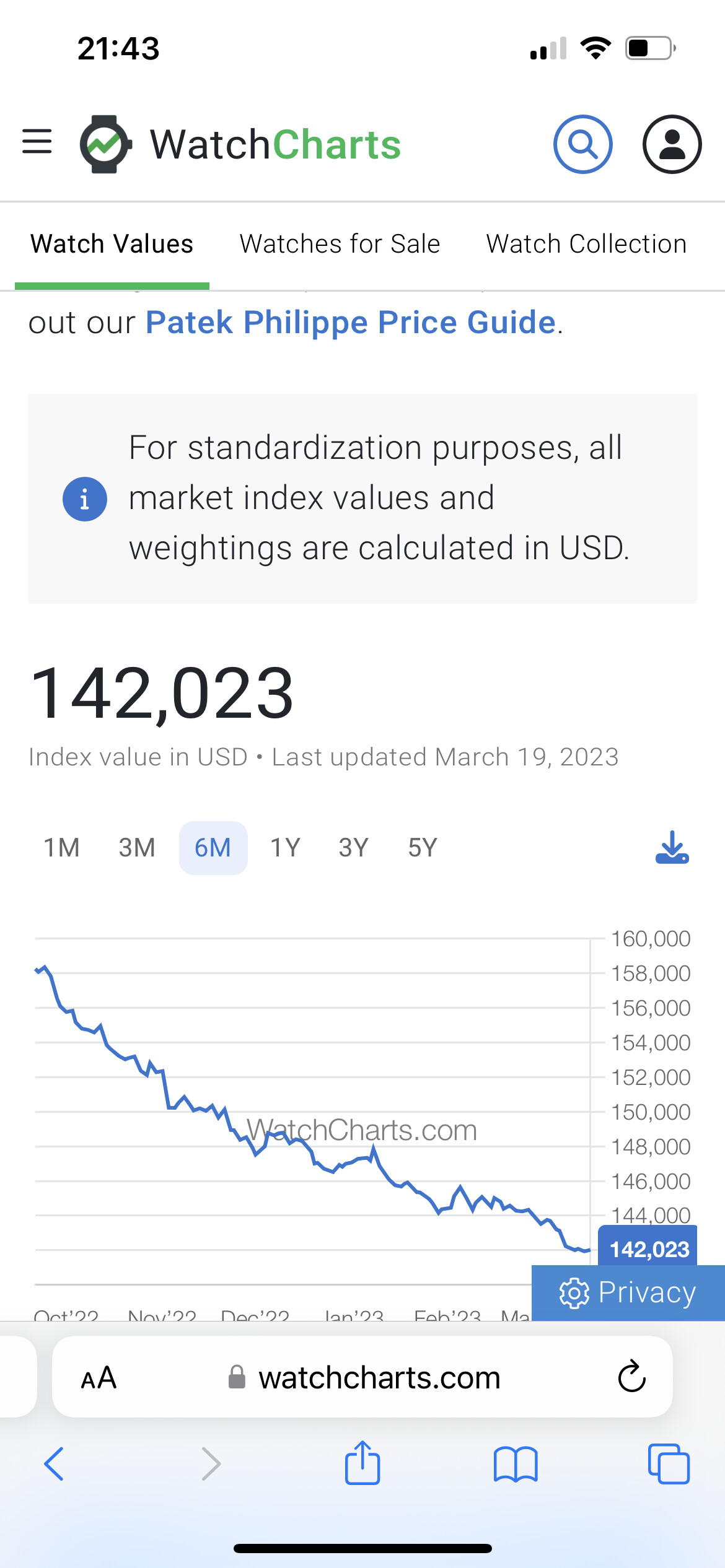Select the 6M chart range
The height and width of the screenshot is (1568, 725).
click(x=213, y=848)
